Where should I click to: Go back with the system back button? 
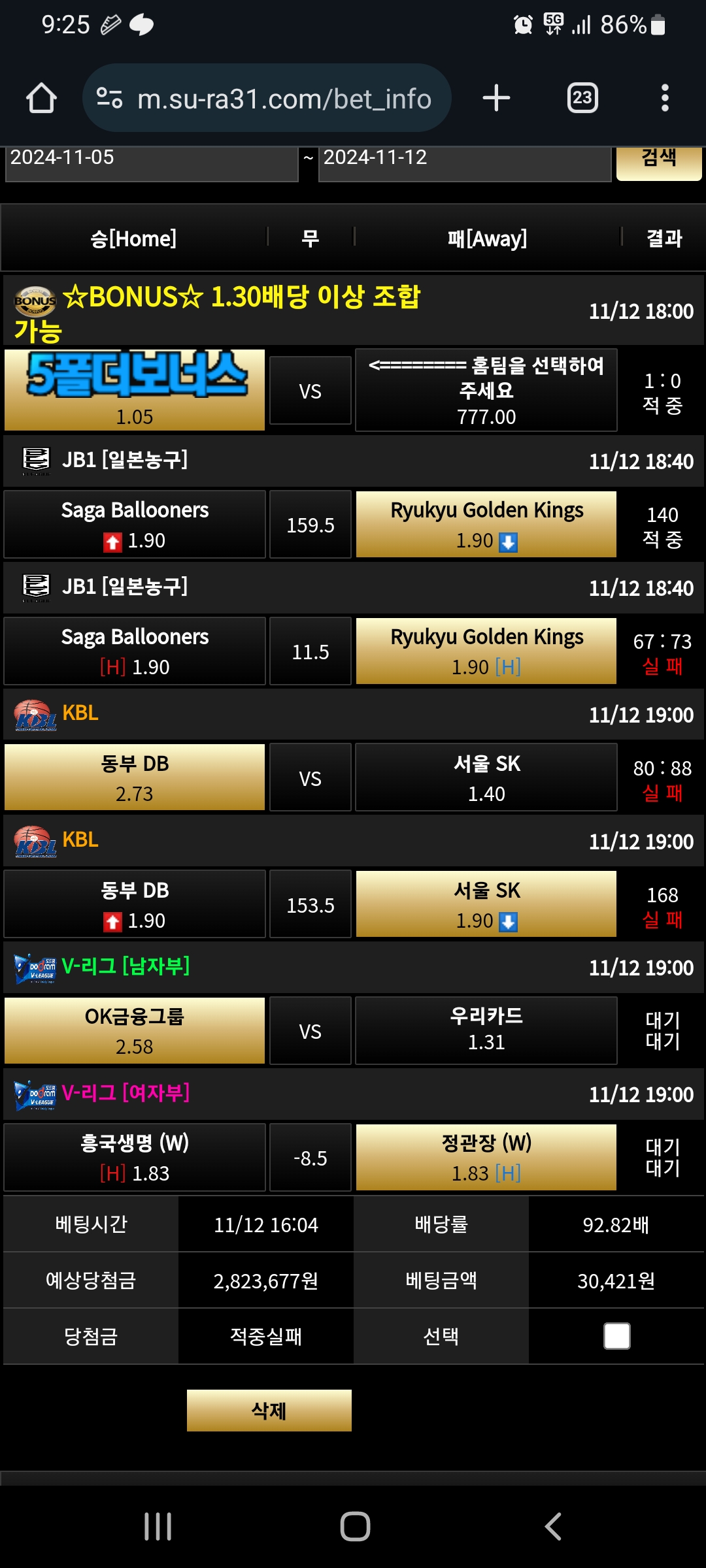(553, 1527)
